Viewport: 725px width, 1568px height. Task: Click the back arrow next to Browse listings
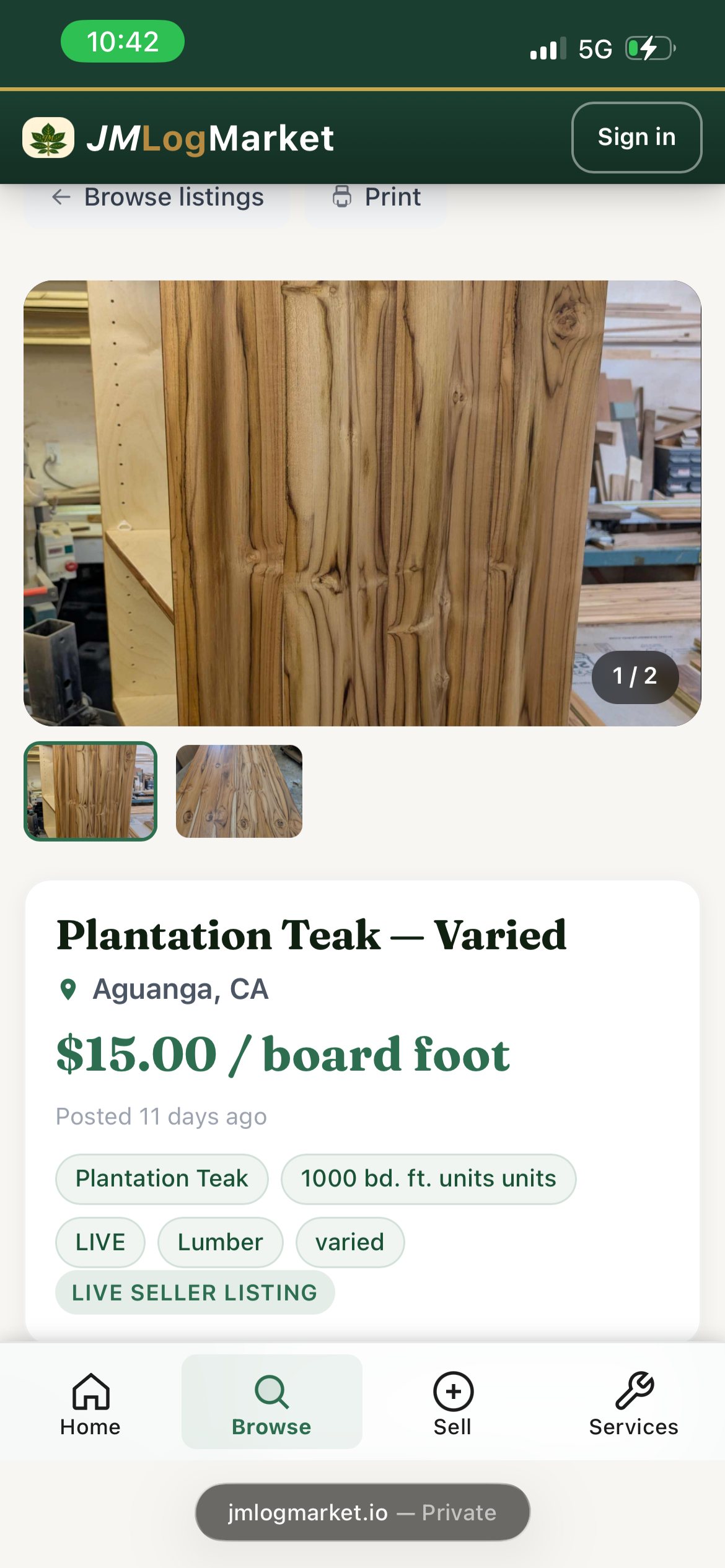tap(60, 197)
